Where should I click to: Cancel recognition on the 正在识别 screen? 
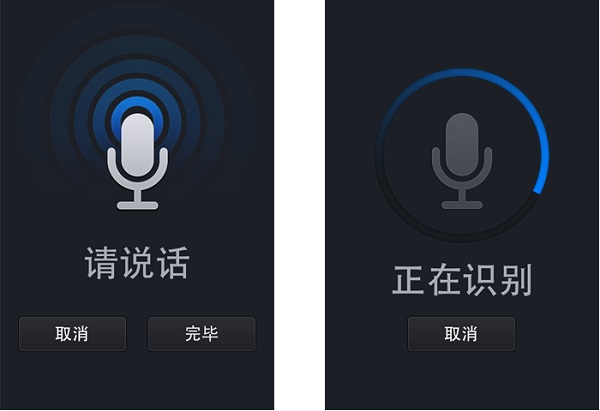[461, 334]
